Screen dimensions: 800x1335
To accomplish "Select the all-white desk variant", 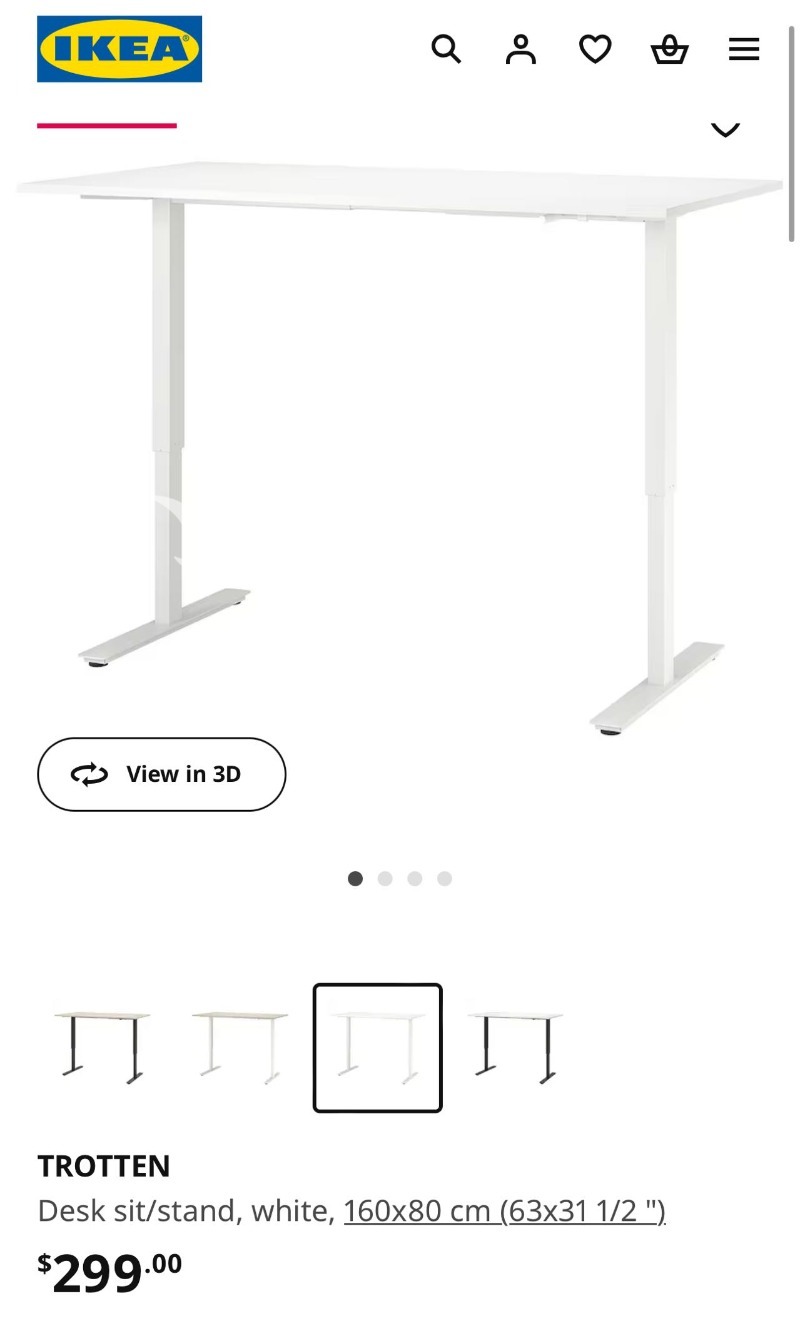I will [377, 1047].
